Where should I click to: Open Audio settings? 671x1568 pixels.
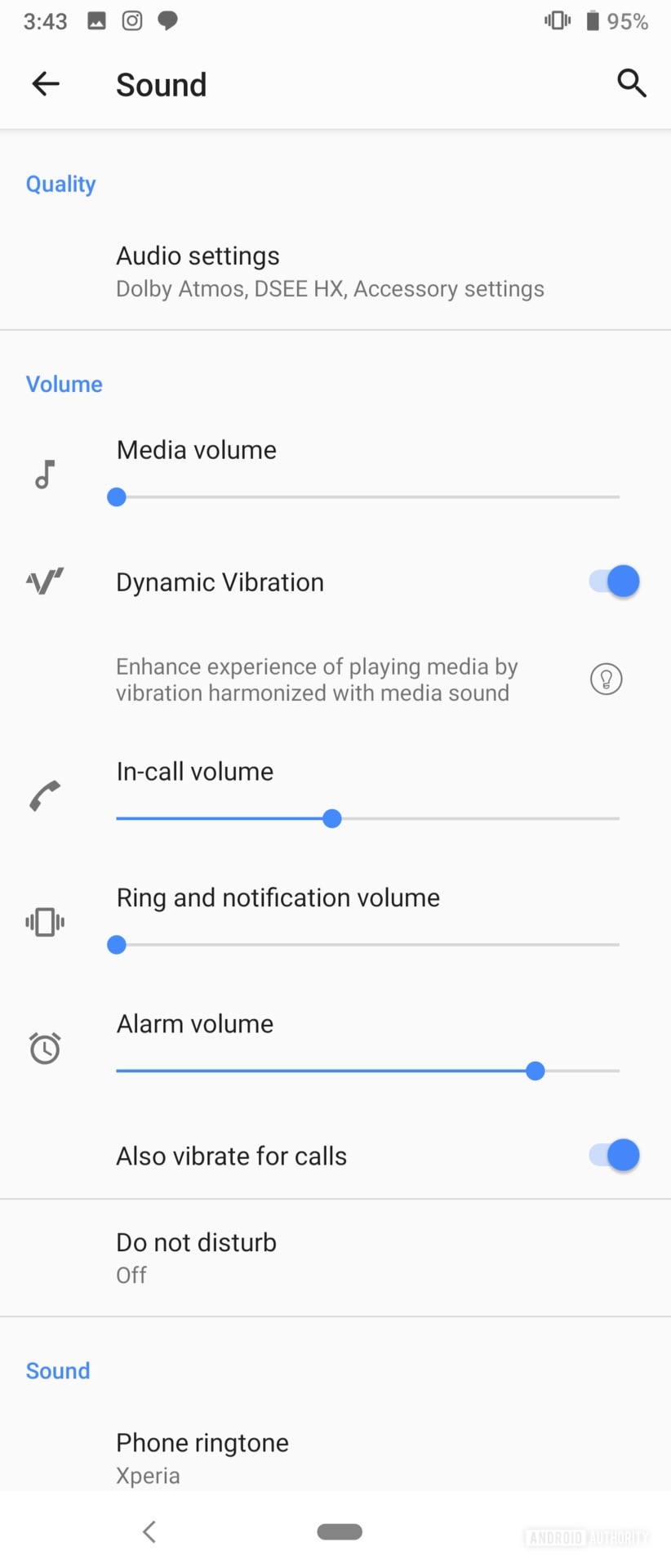[x=330, y=271]
